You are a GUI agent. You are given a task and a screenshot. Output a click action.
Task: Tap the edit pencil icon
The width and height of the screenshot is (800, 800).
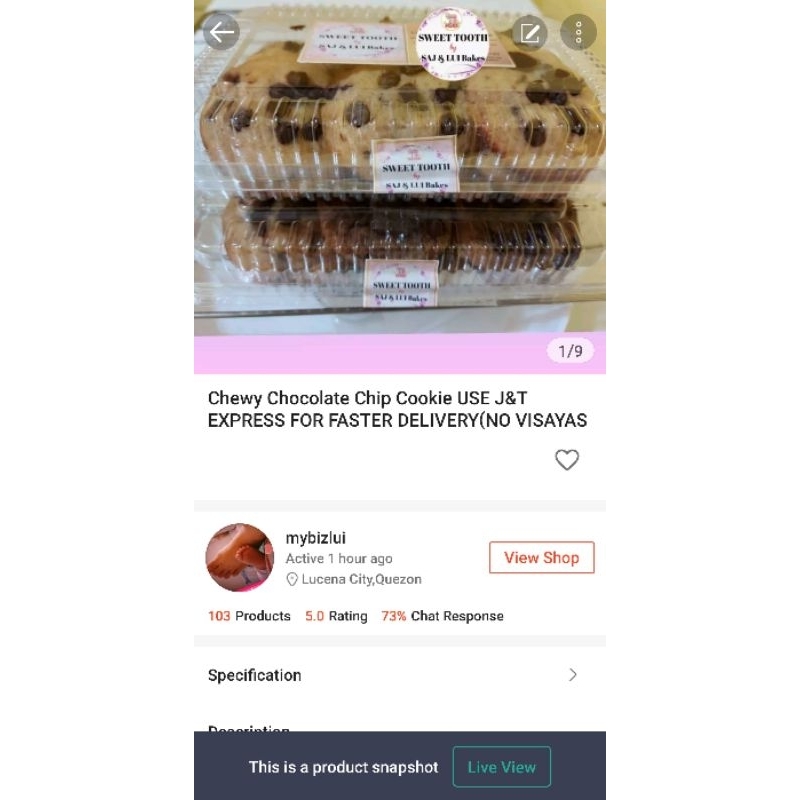tap(529, 33)
